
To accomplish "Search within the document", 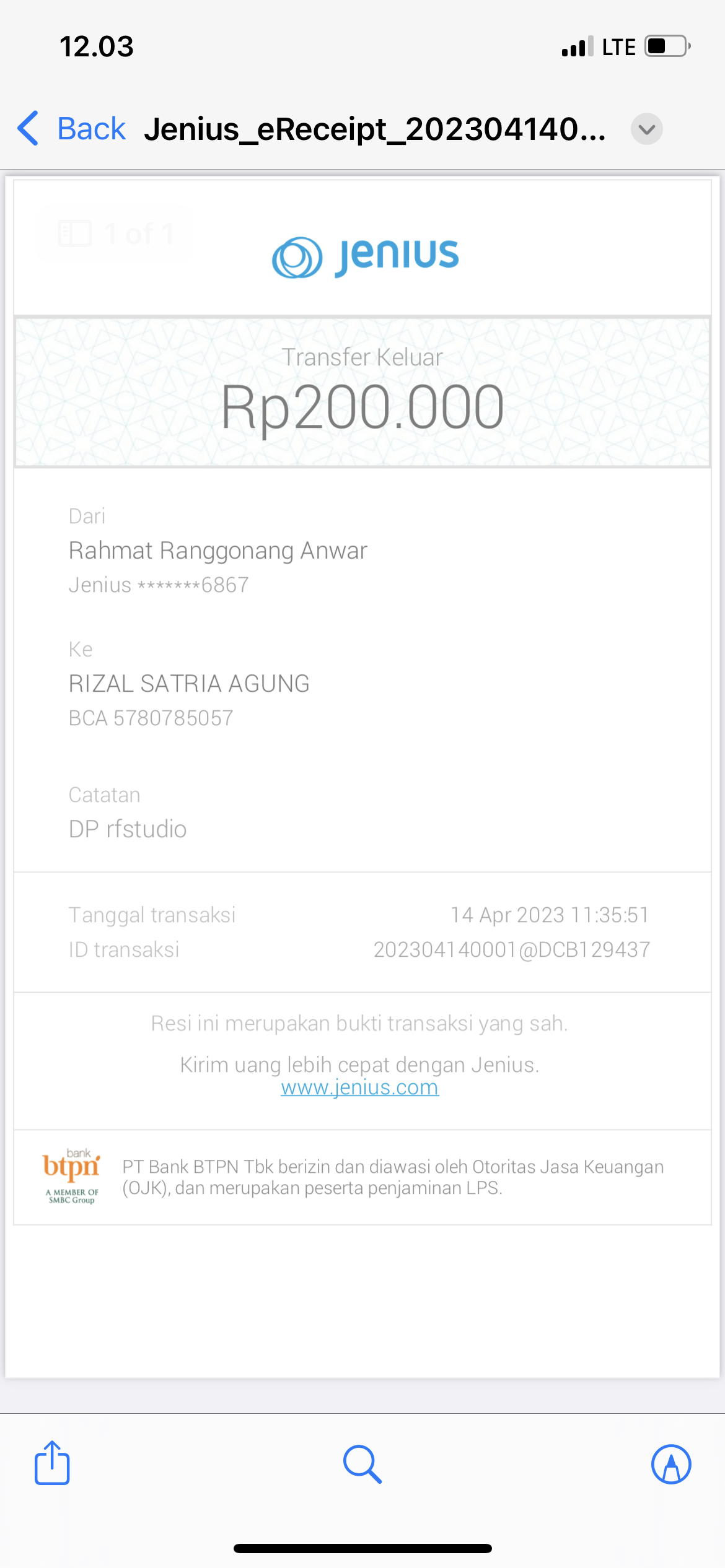I will [x=362, y=1464].
